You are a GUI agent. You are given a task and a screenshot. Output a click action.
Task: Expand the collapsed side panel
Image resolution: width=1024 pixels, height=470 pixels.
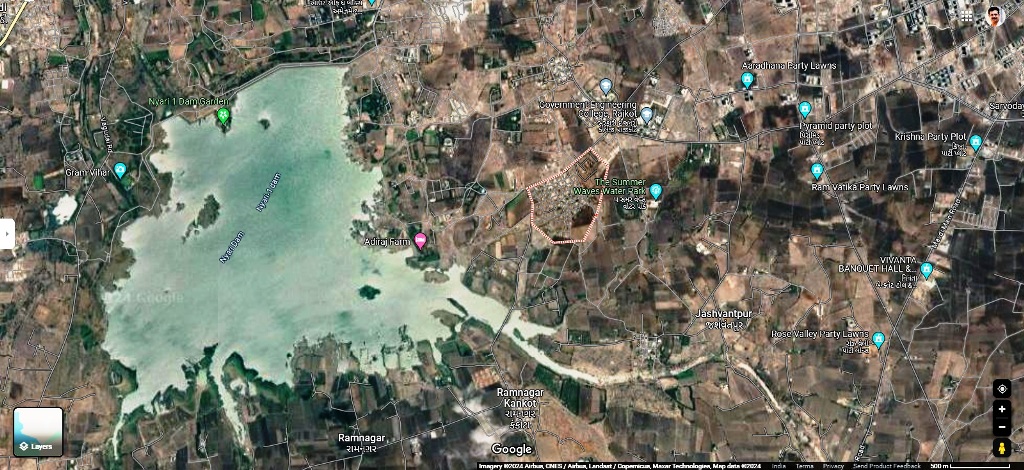pos(6,234)
